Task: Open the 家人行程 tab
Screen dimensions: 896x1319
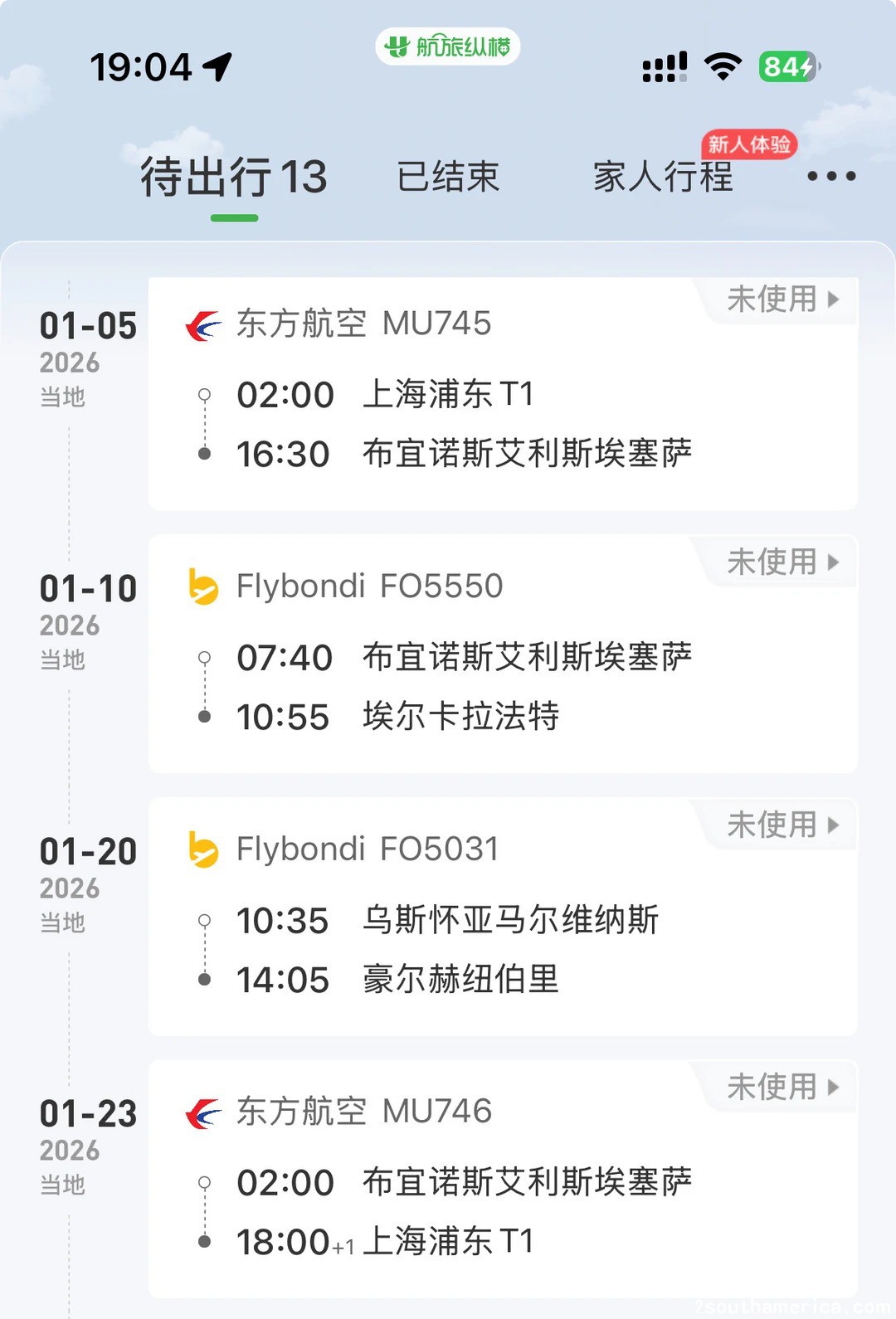Action: [663, 177]
